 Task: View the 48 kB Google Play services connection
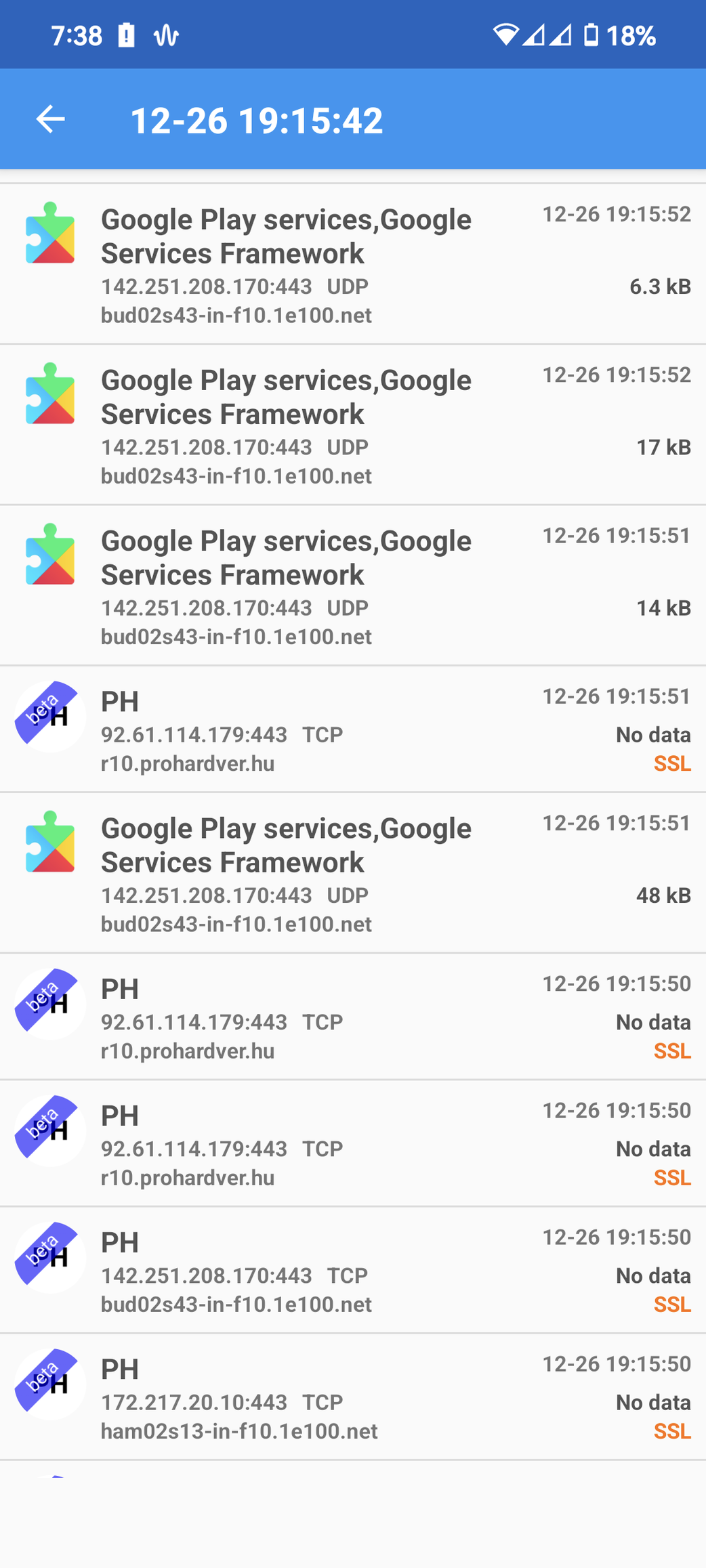[x=353, y=873]
